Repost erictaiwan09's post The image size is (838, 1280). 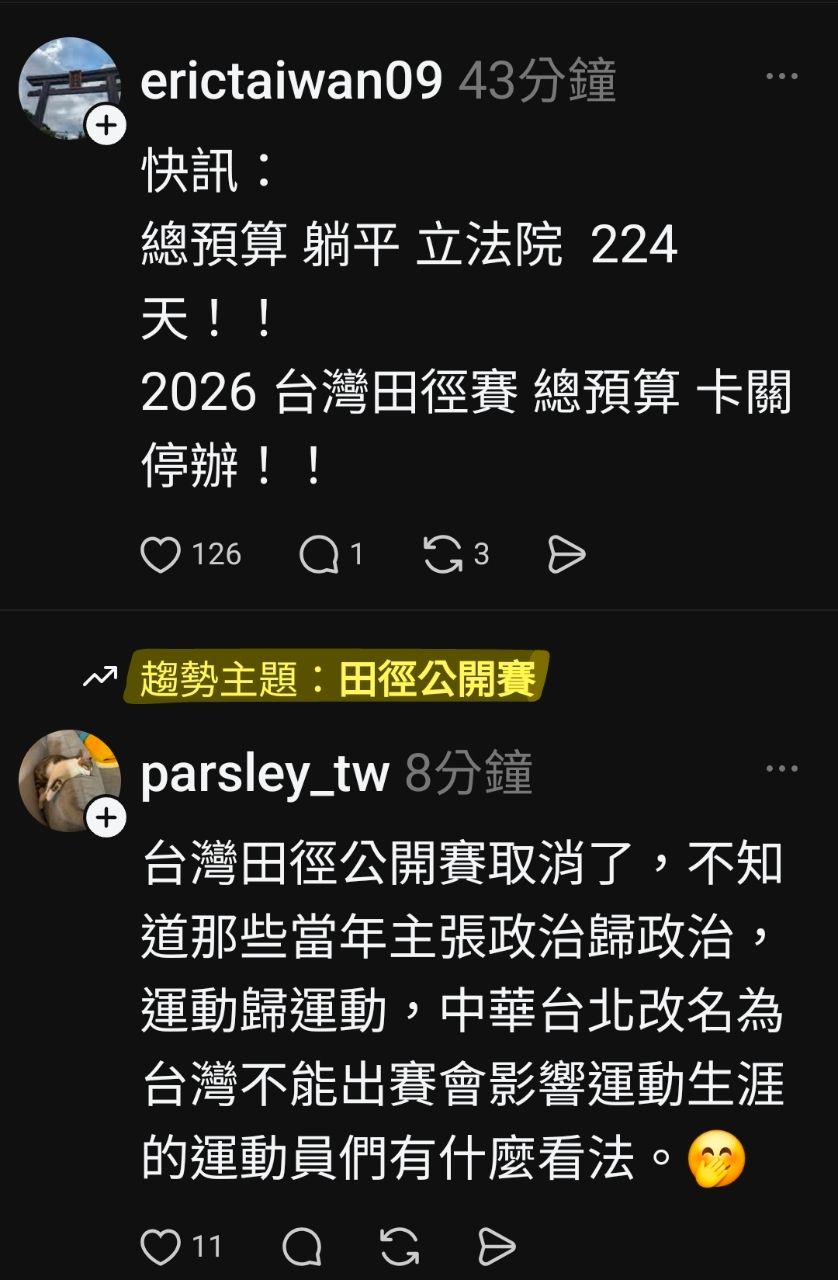[443, 555]
